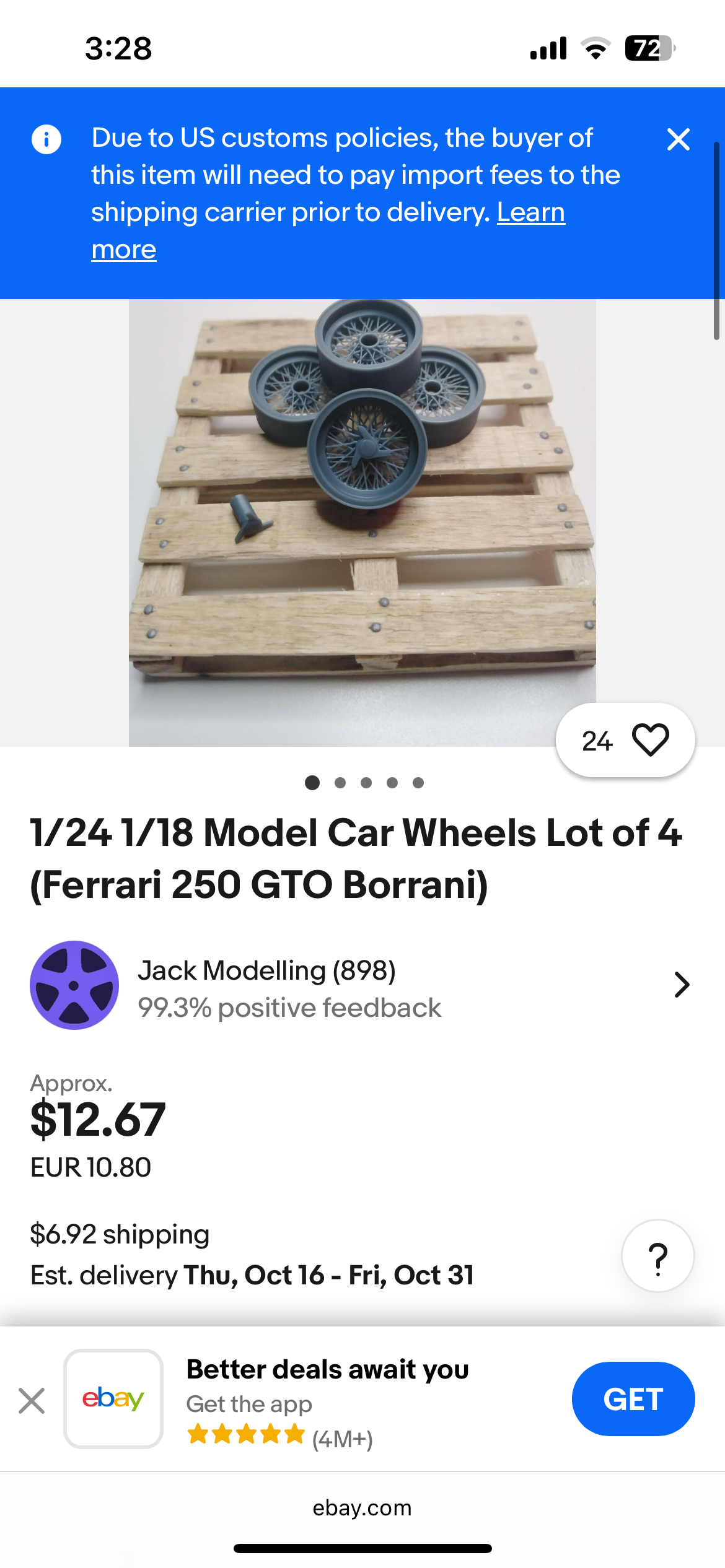Open Jack Modelling seller profile

pyautogui.click(x=359, y=985)
